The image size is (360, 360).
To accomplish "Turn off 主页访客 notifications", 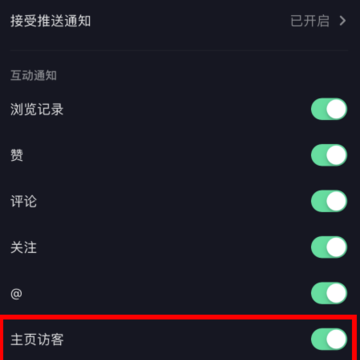I will (x=329, y=339).
